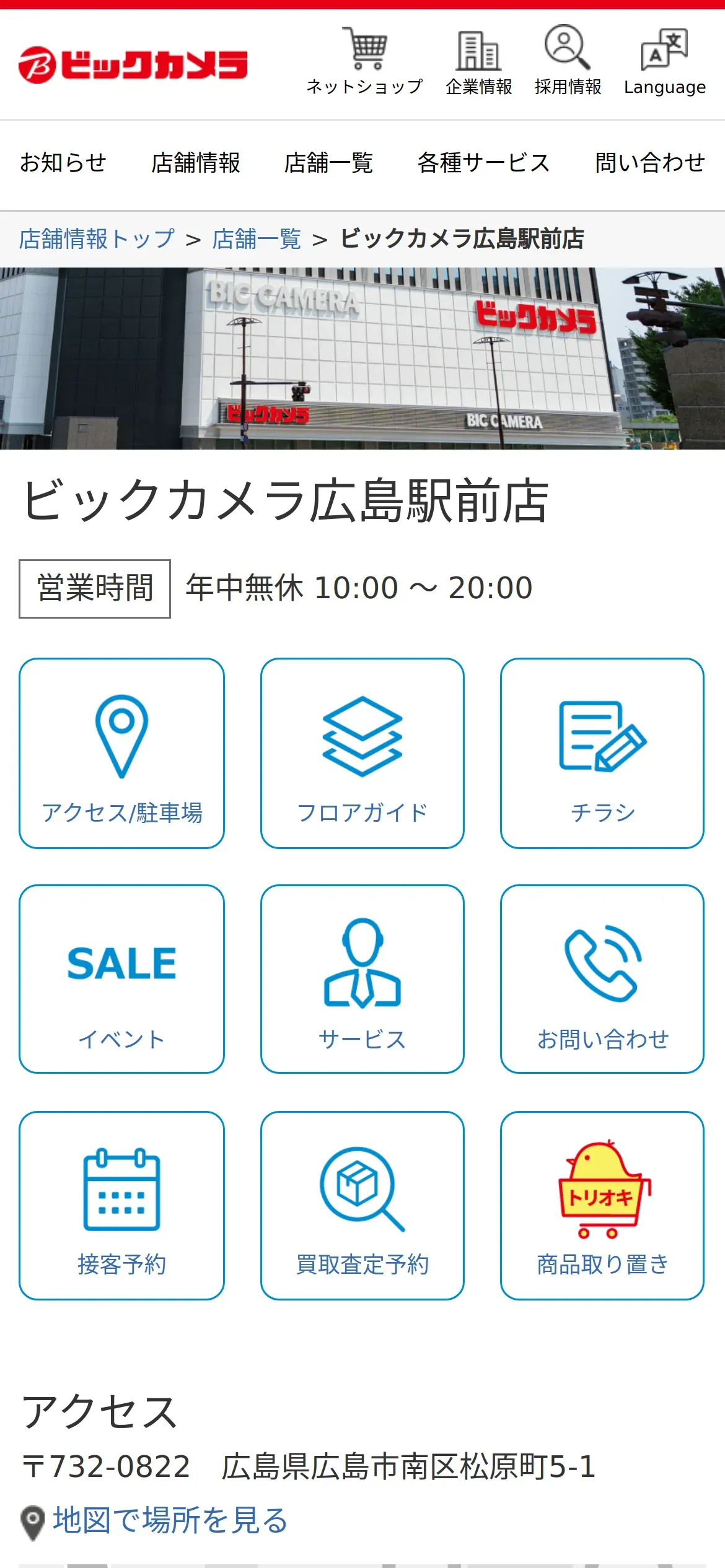Open 企業情報 company info
Screen dimensions: 725x1568
click(478, 61)
